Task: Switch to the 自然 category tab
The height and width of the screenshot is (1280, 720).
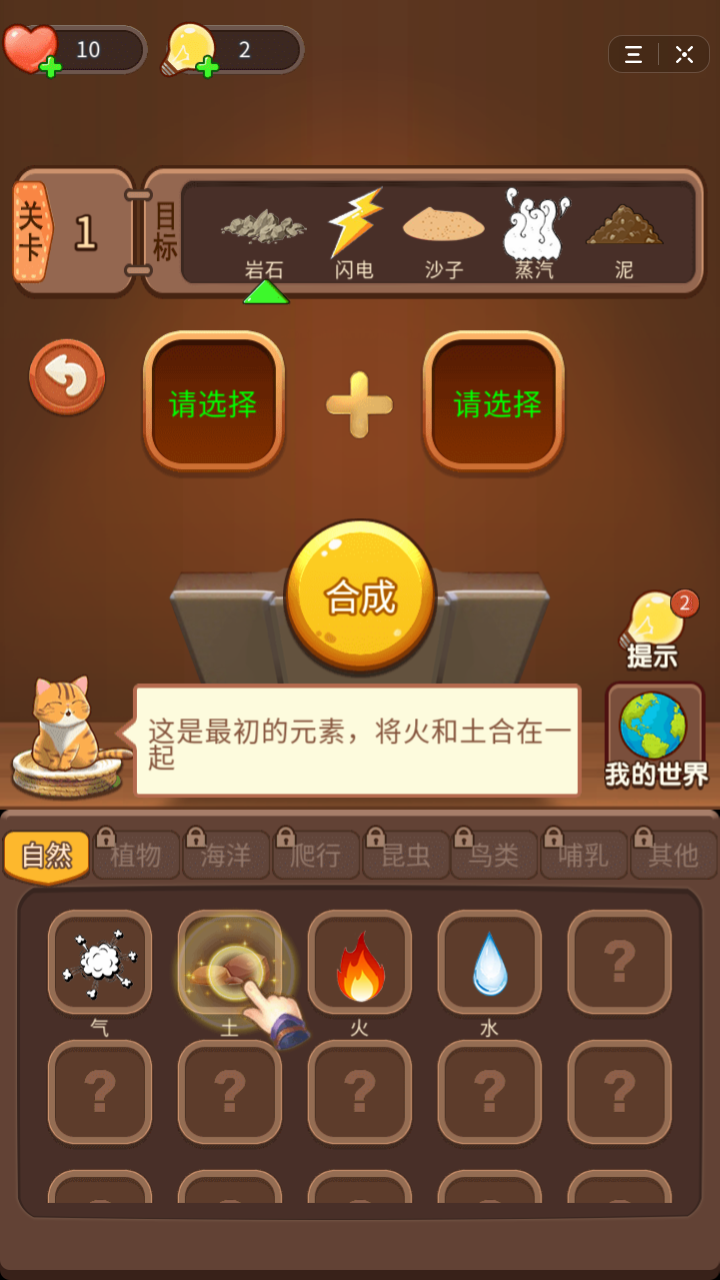Action: pyautogui.click(x=47, y=855)
